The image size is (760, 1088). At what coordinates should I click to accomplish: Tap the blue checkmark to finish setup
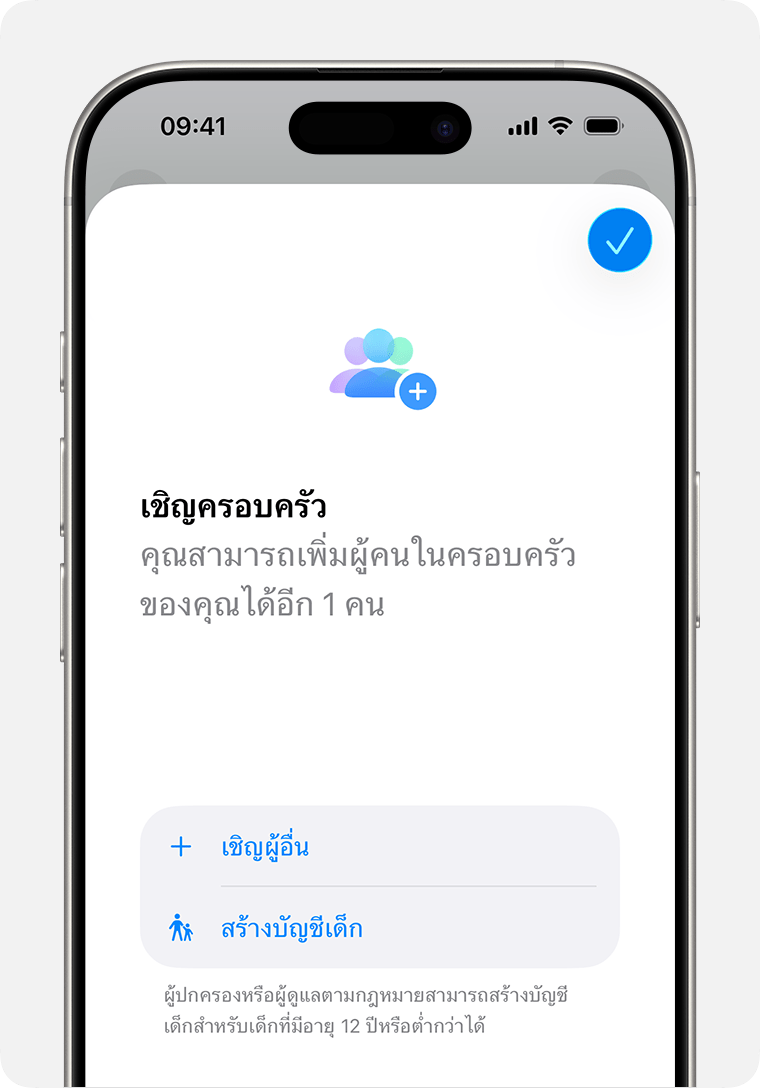[620, 240]
